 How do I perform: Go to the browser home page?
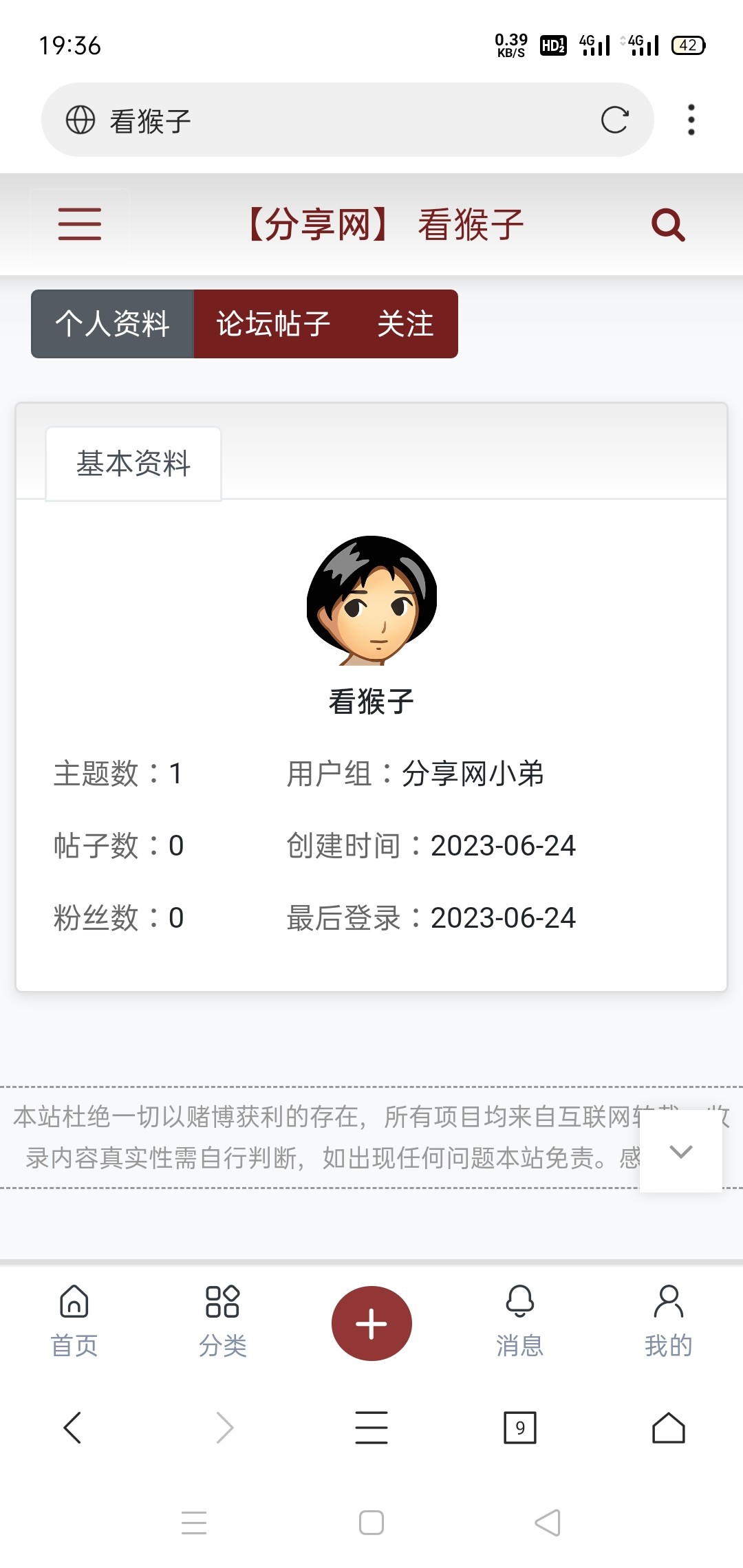pos(668,1428)
